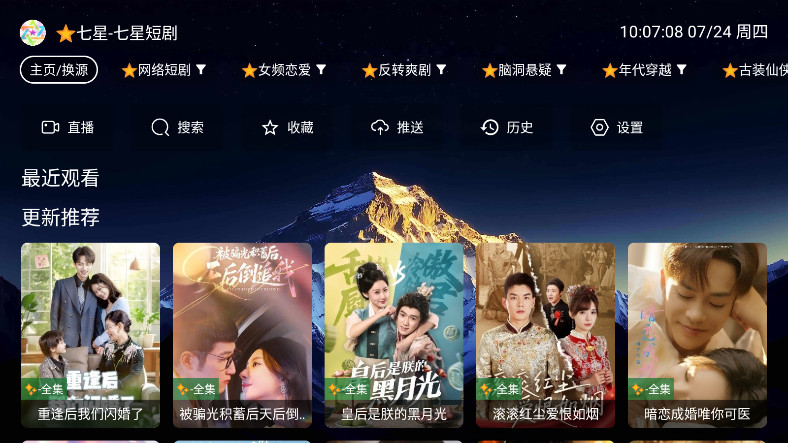Play 皇后是朕的黑月光 drama card
The height and width of the screenshot is (443, 788).
click(394, 335)
